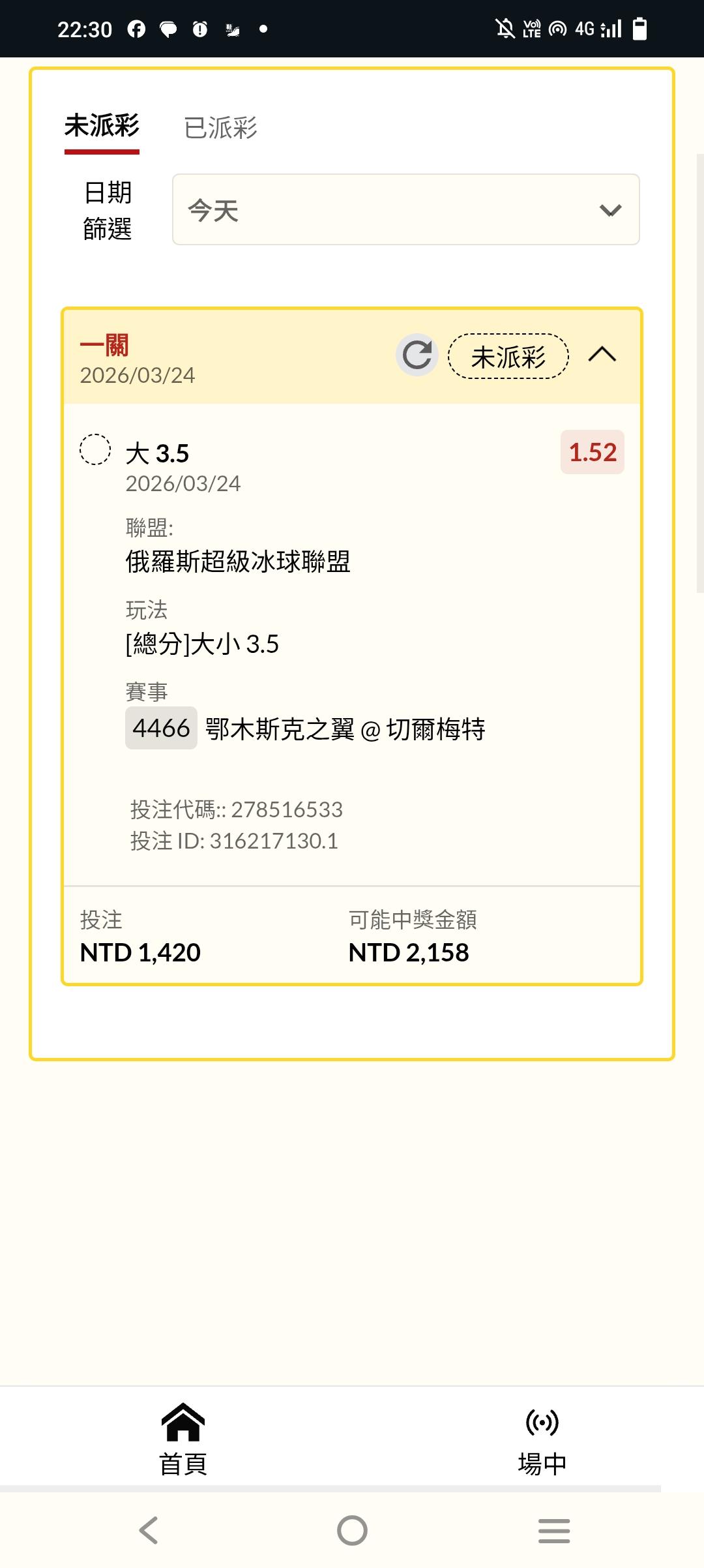Screen dimensions: 704x1568
Task: Open the 今天 date filter dropdown
Action: tap(405, 210)
